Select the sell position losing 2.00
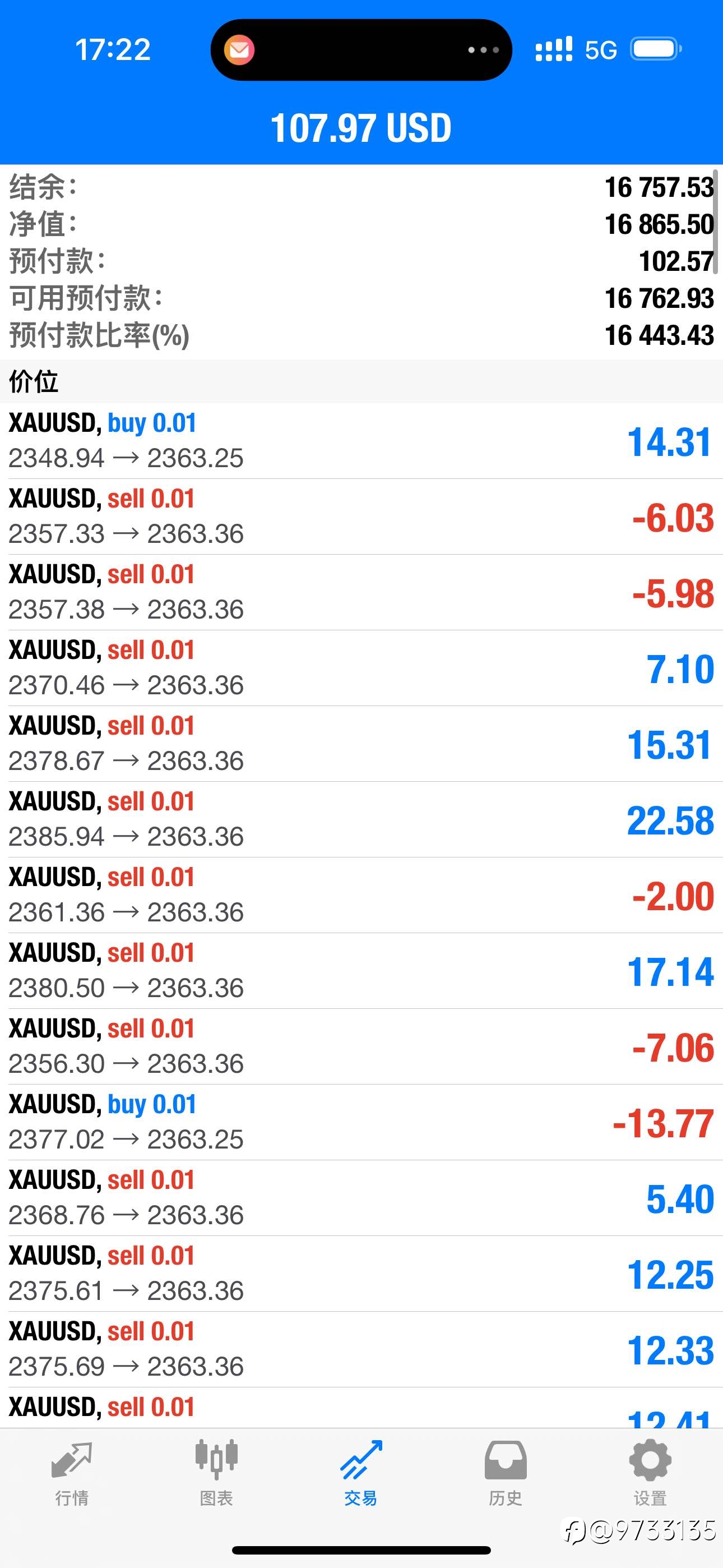This screenshot has width=723, height=1568. click(x=361, y=896)
